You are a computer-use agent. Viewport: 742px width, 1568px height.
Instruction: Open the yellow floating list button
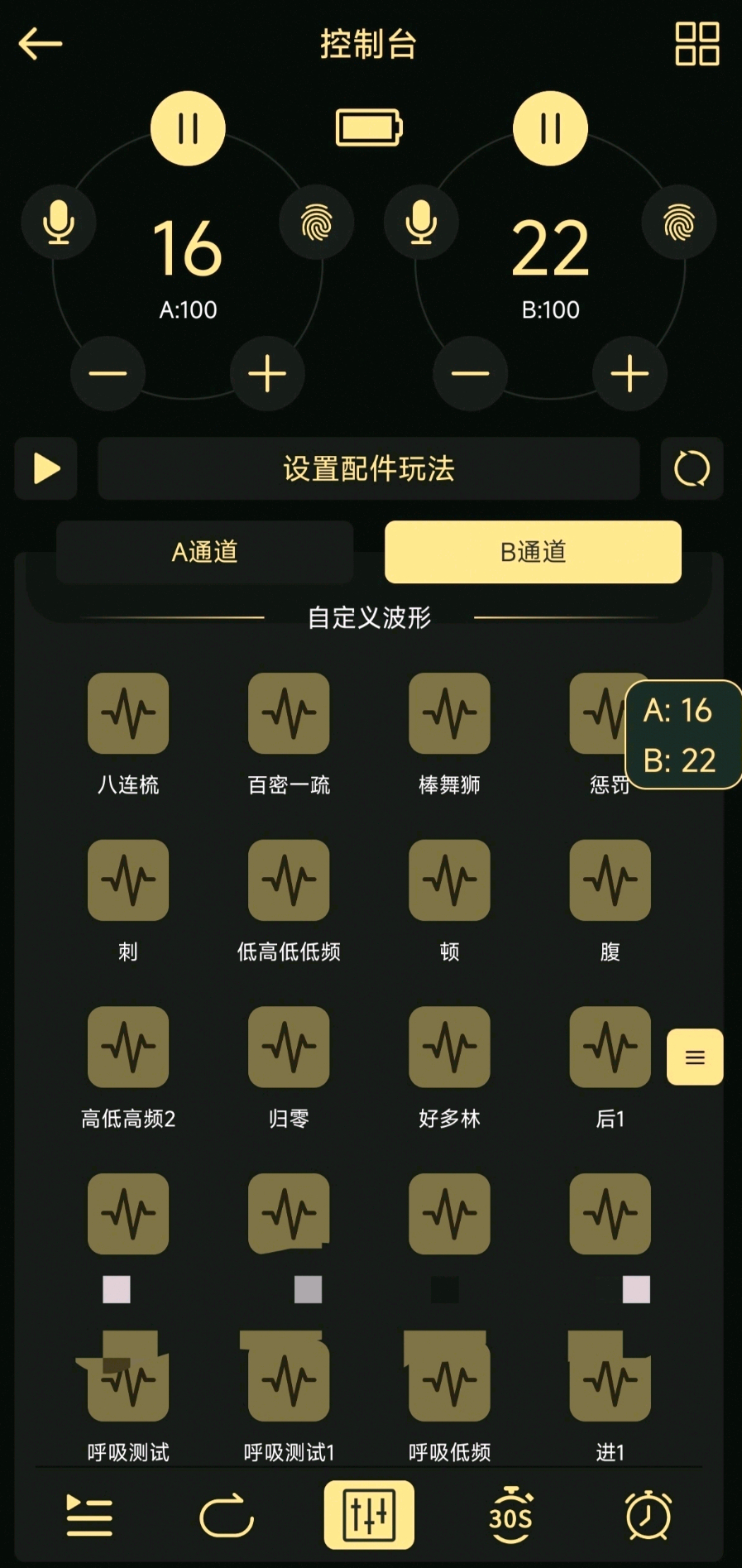[695, 1057]
